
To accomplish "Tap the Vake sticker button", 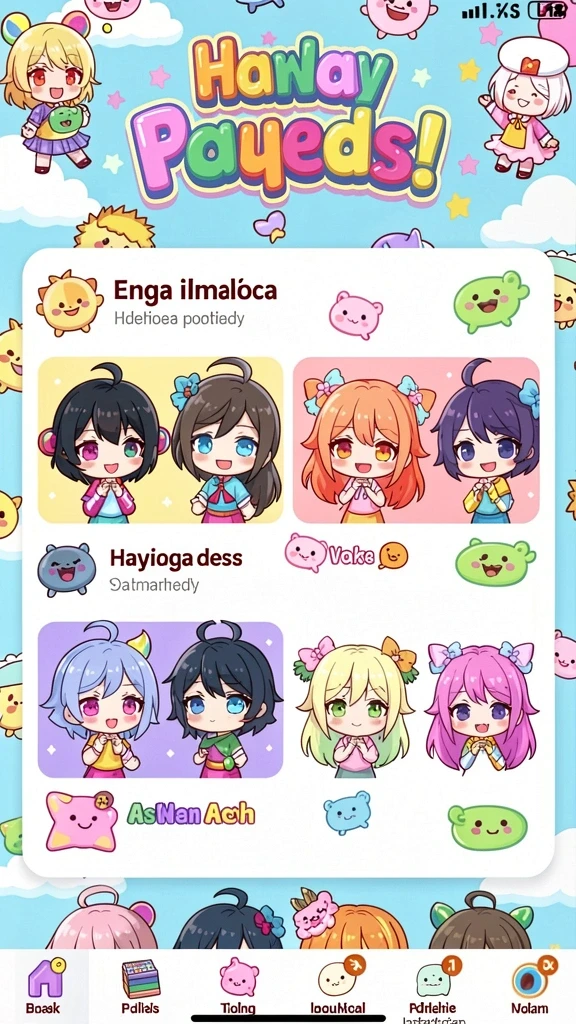I will [346, 555].
